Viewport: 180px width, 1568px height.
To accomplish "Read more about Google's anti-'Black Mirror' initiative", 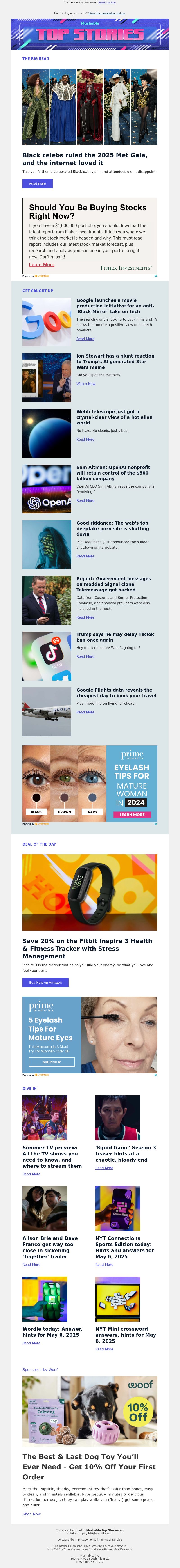I will tap(85, 339).
